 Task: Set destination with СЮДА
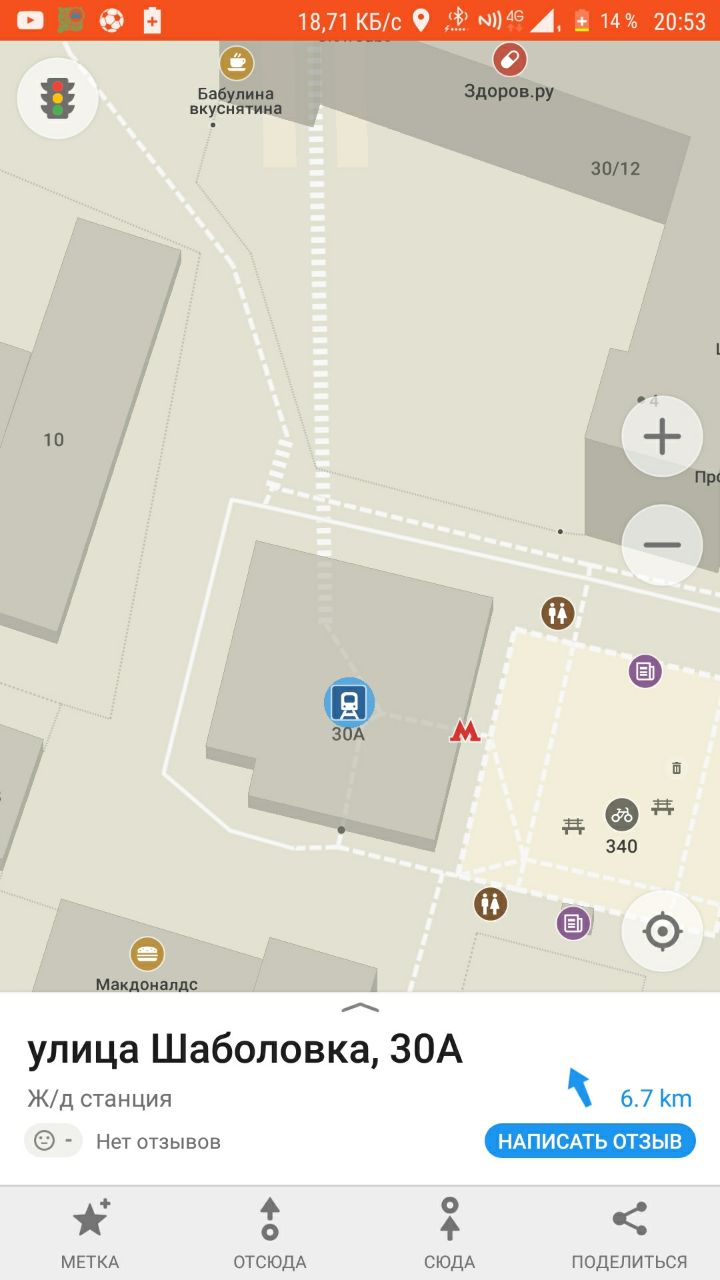(450, 1234)
